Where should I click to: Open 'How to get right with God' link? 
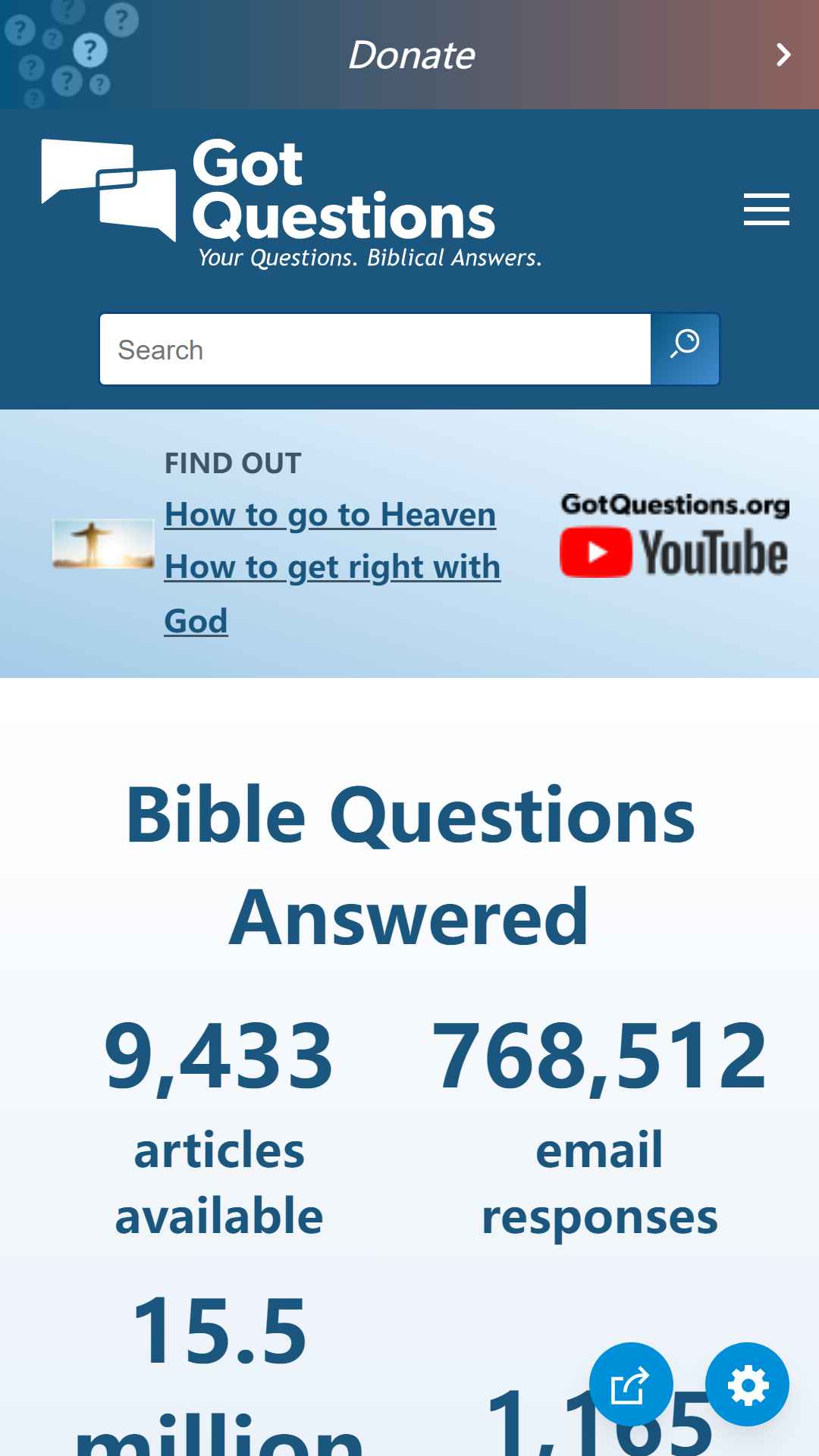(x=332, y=594)
